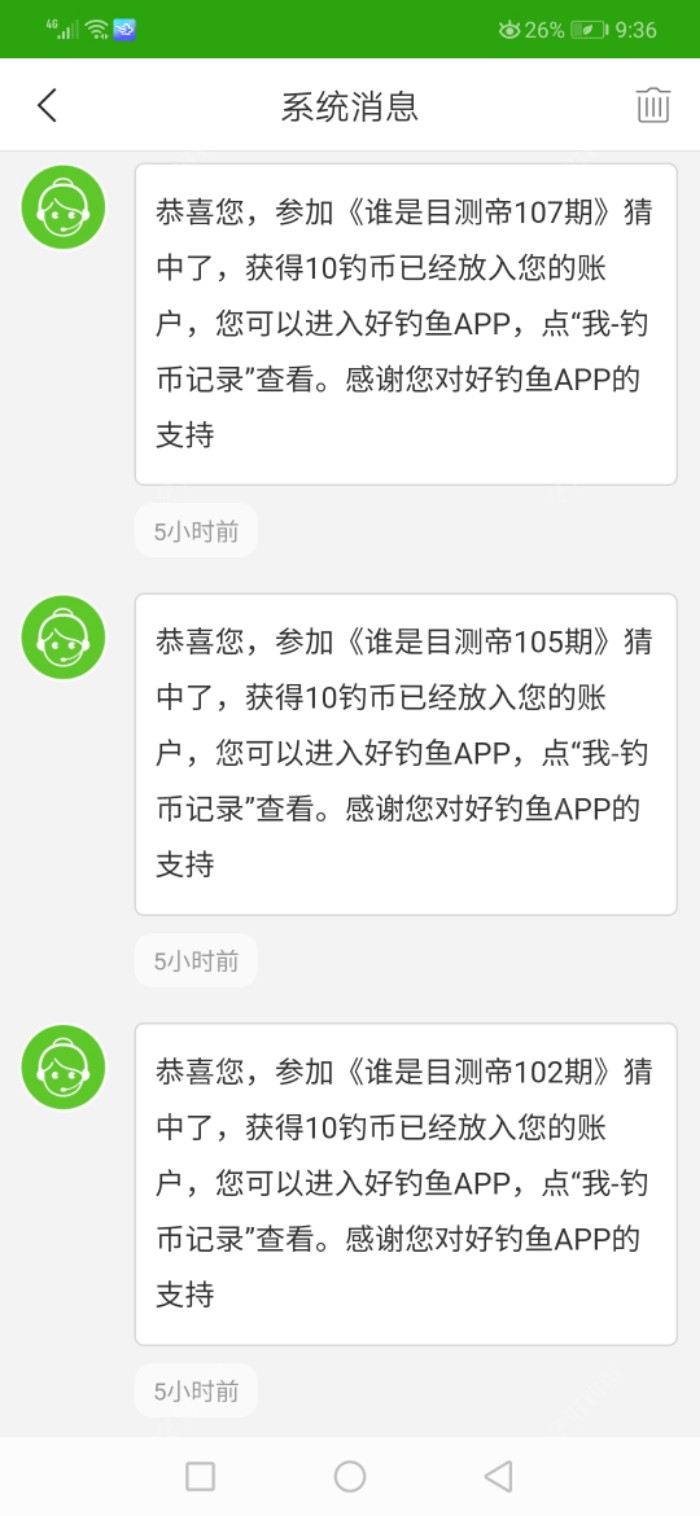Open the 谁是目测帝105期 message
This screenshot has width=700, height=1516.
coord(405,753)
